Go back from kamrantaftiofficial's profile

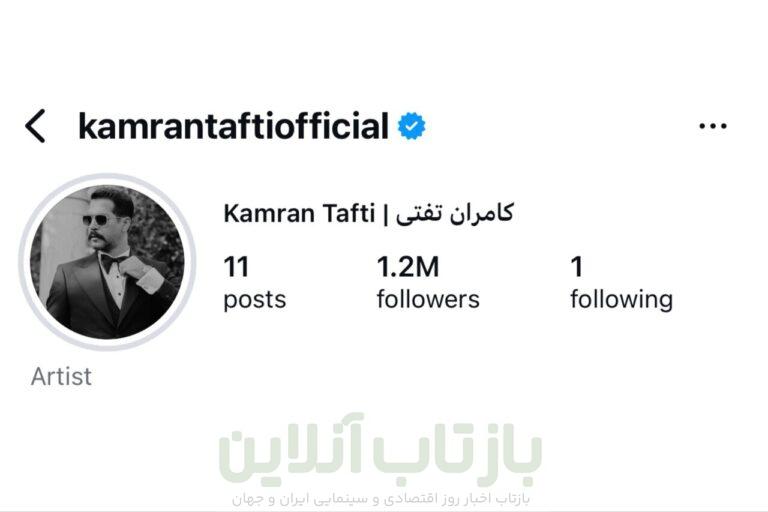35,127
